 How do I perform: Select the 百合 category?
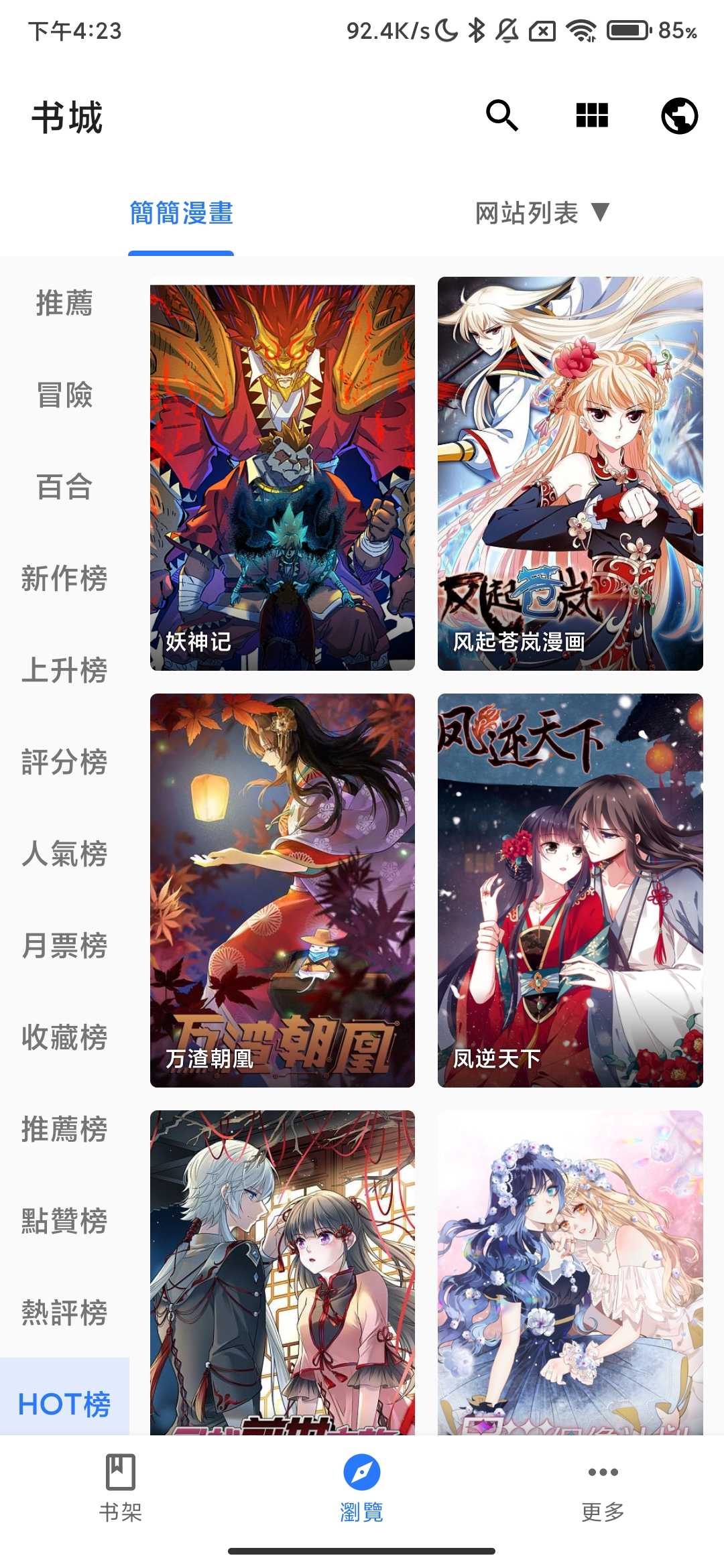(x=64, y=486)
